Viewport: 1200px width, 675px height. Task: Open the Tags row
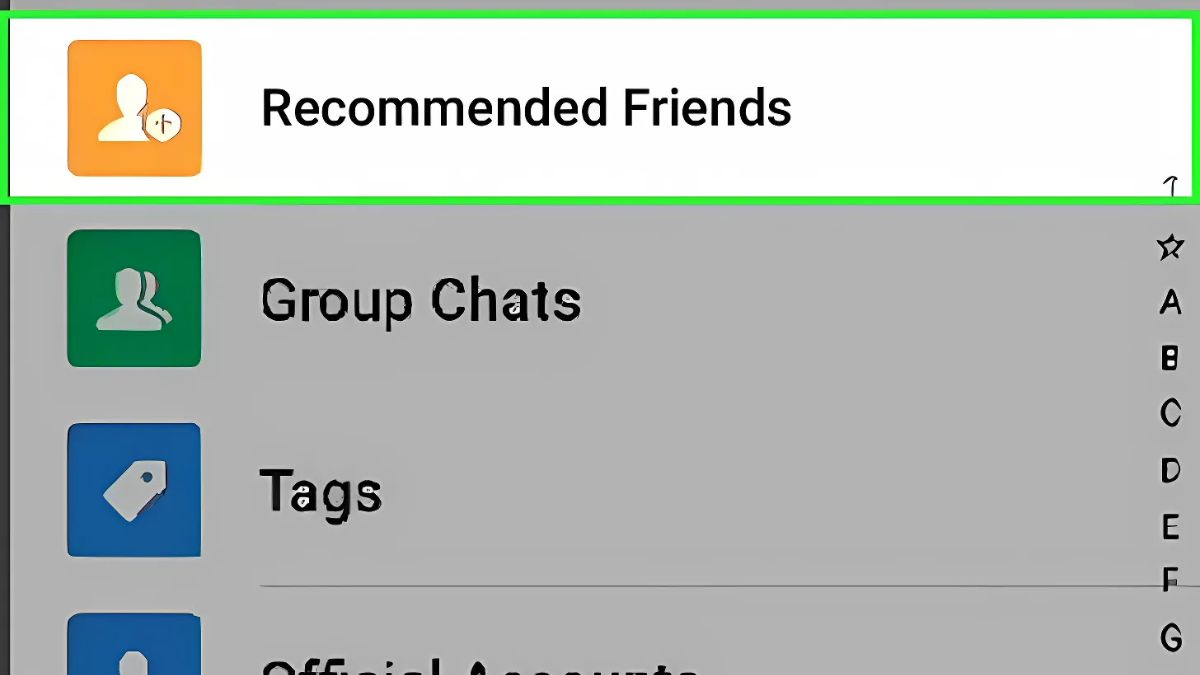pyautogui.click(x=320, y=492)
